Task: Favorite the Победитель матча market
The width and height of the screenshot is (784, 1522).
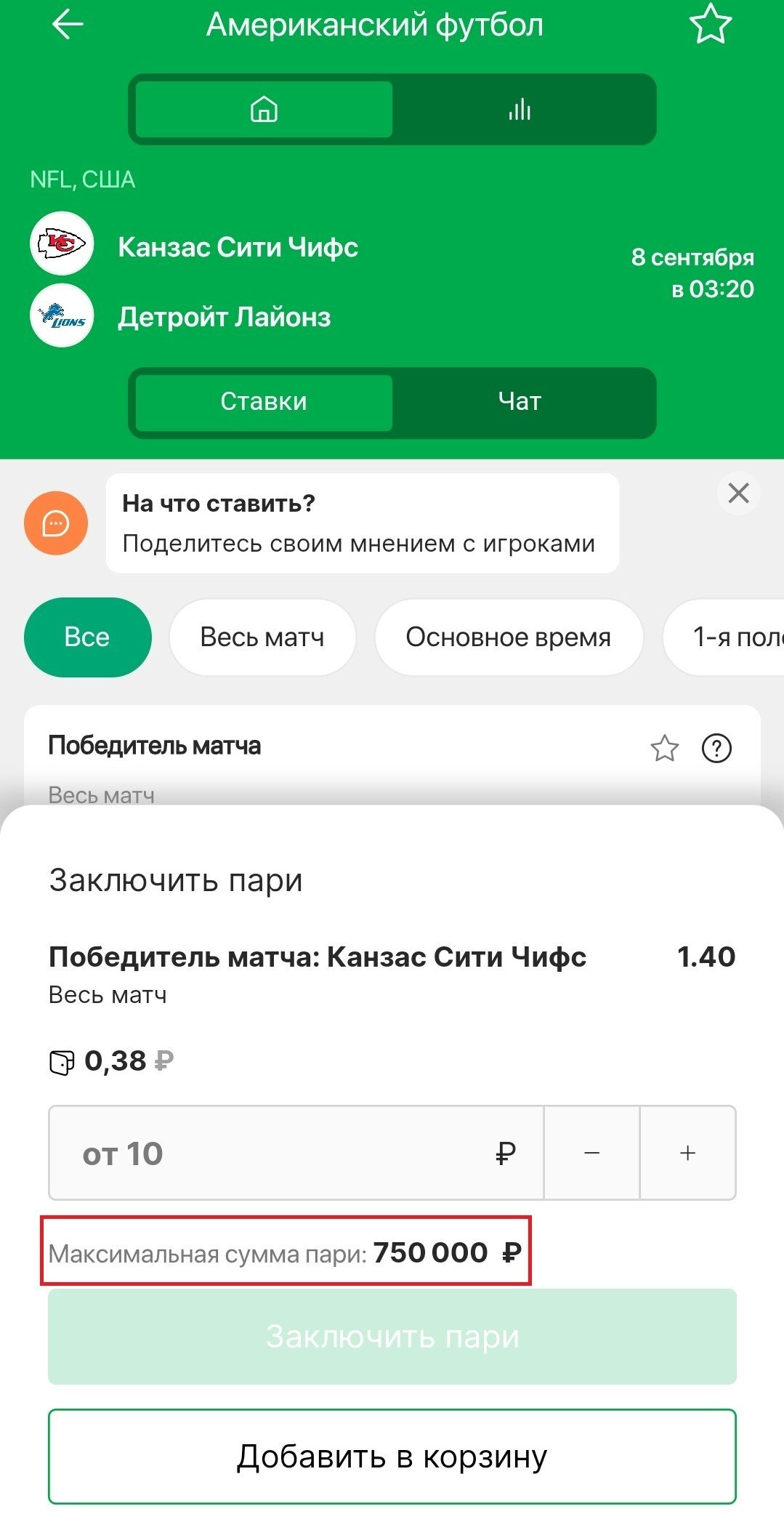Action: click(x=664, y=748)
